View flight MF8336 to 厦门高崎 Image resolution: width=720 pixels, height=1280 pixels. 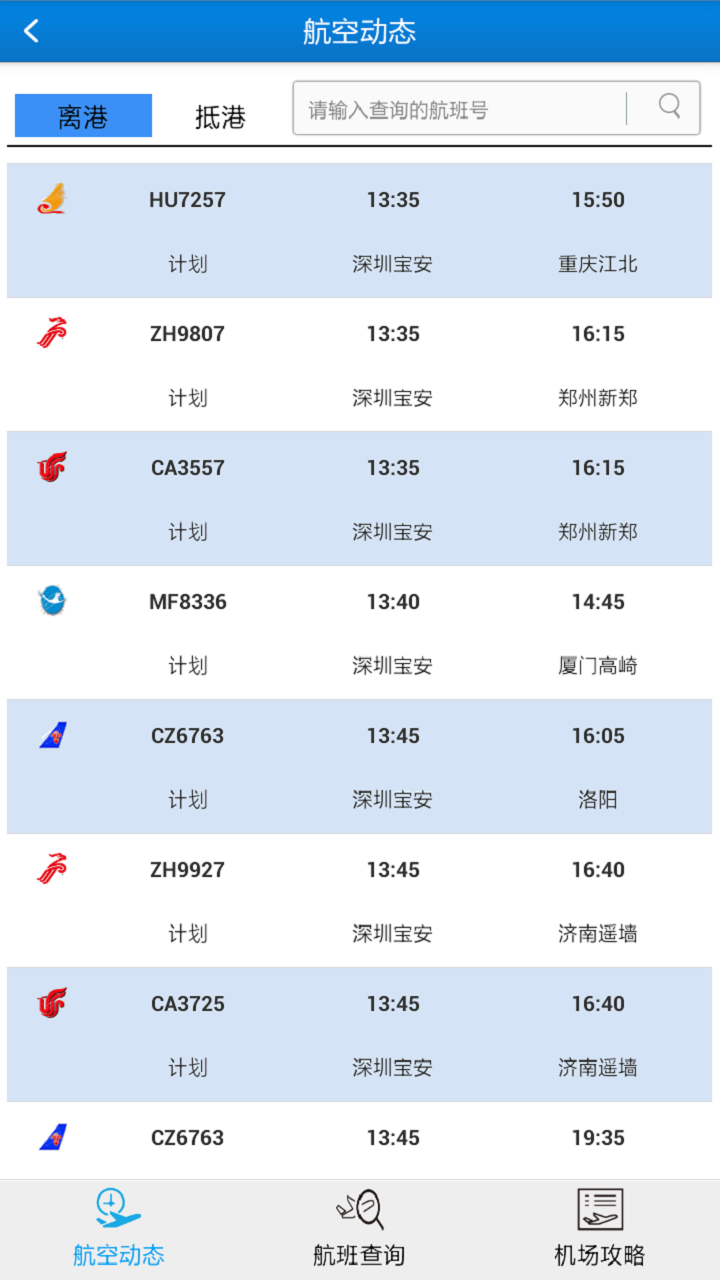[x=360, y=632]
